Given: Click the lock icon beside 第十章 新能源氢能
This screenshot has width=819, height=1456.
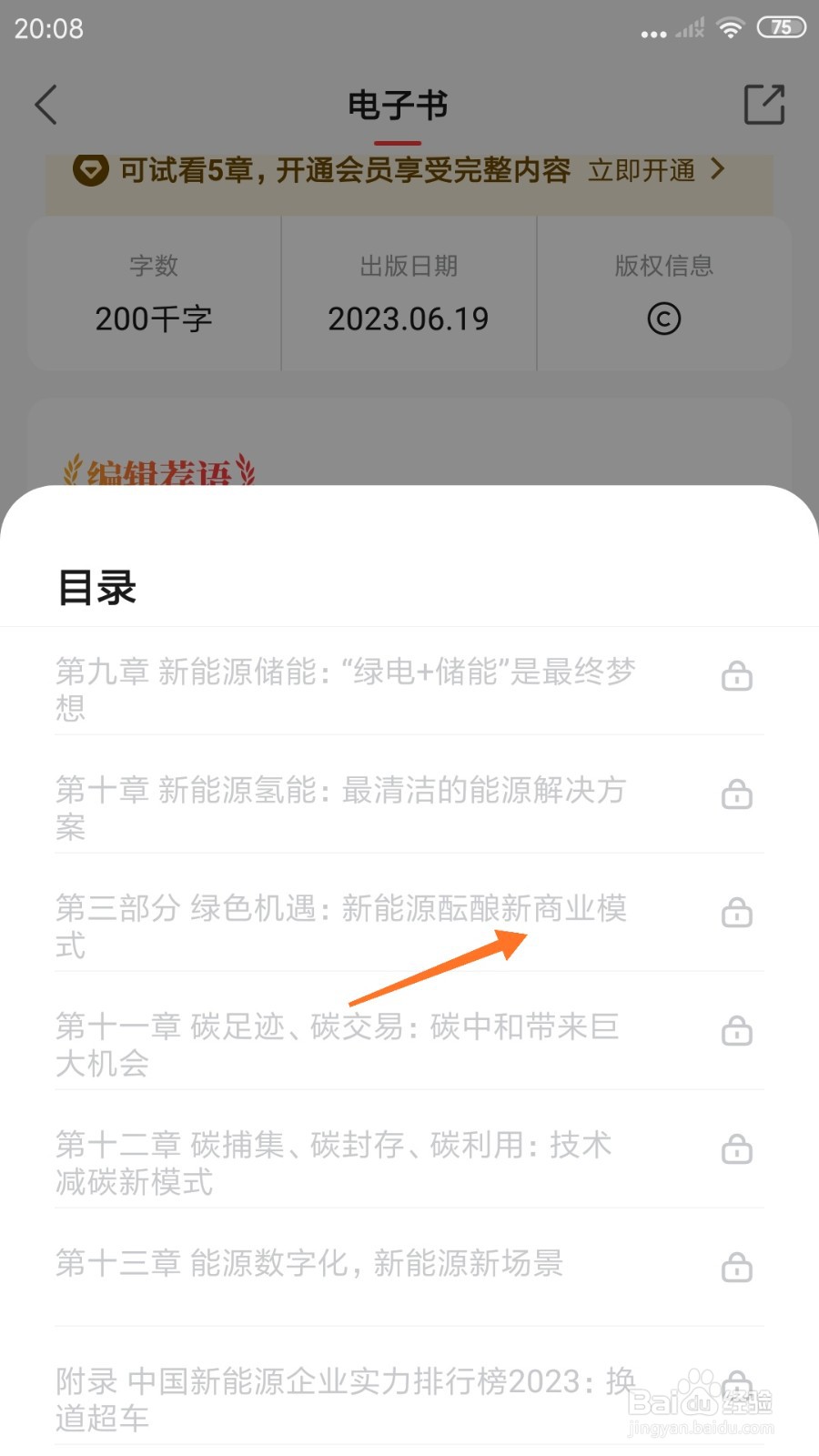Looking at the screenshot, I should point(738,794).
